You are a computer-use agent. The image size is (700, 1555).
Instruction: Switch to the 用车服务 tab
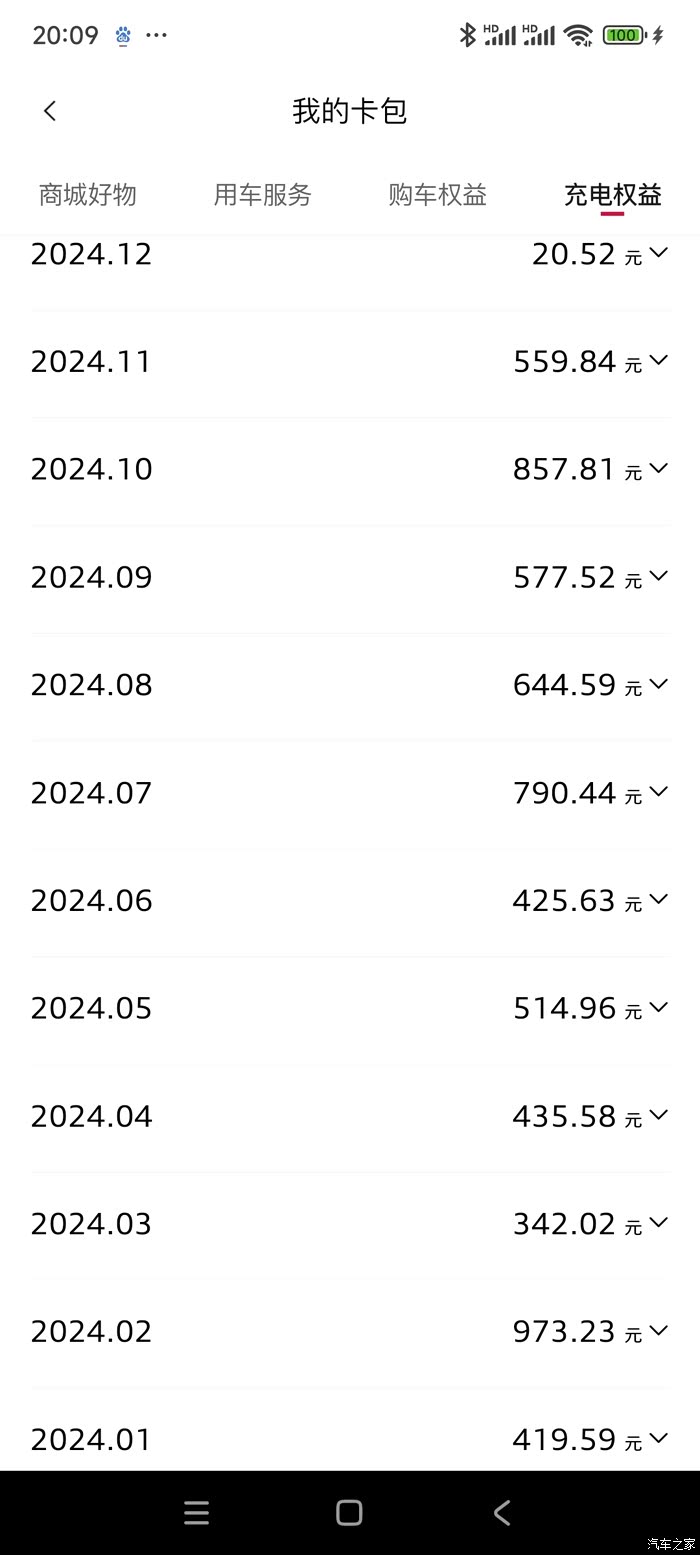(x=262, y=194)
